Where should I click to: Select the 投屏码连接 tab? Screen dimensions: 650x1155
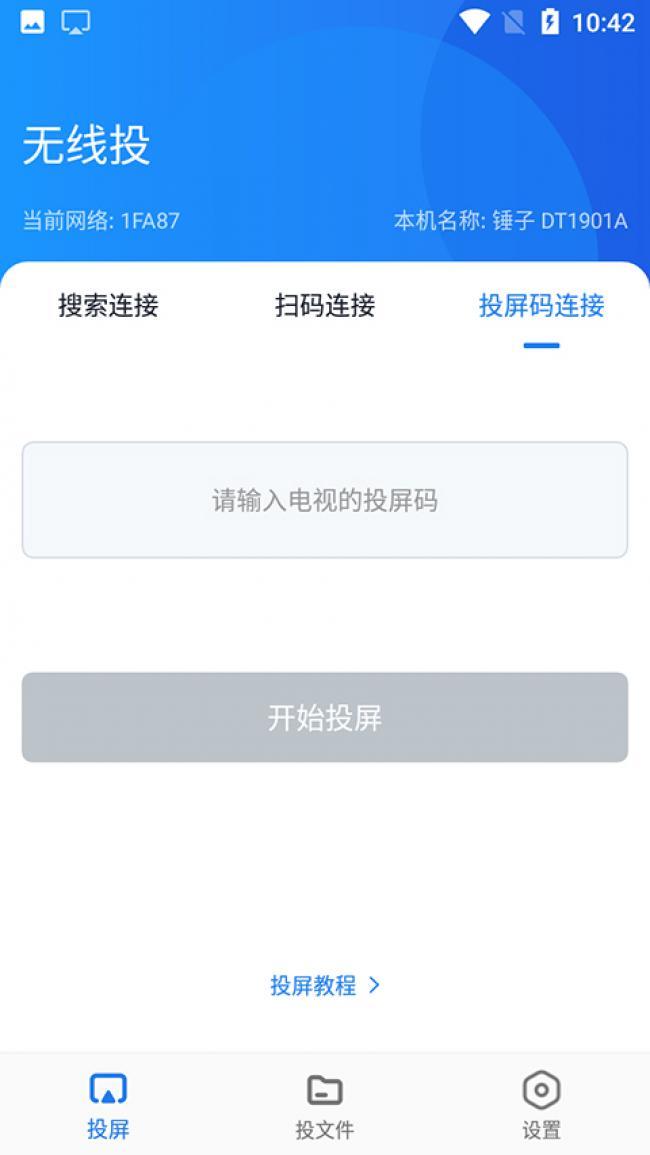(541, 306)
